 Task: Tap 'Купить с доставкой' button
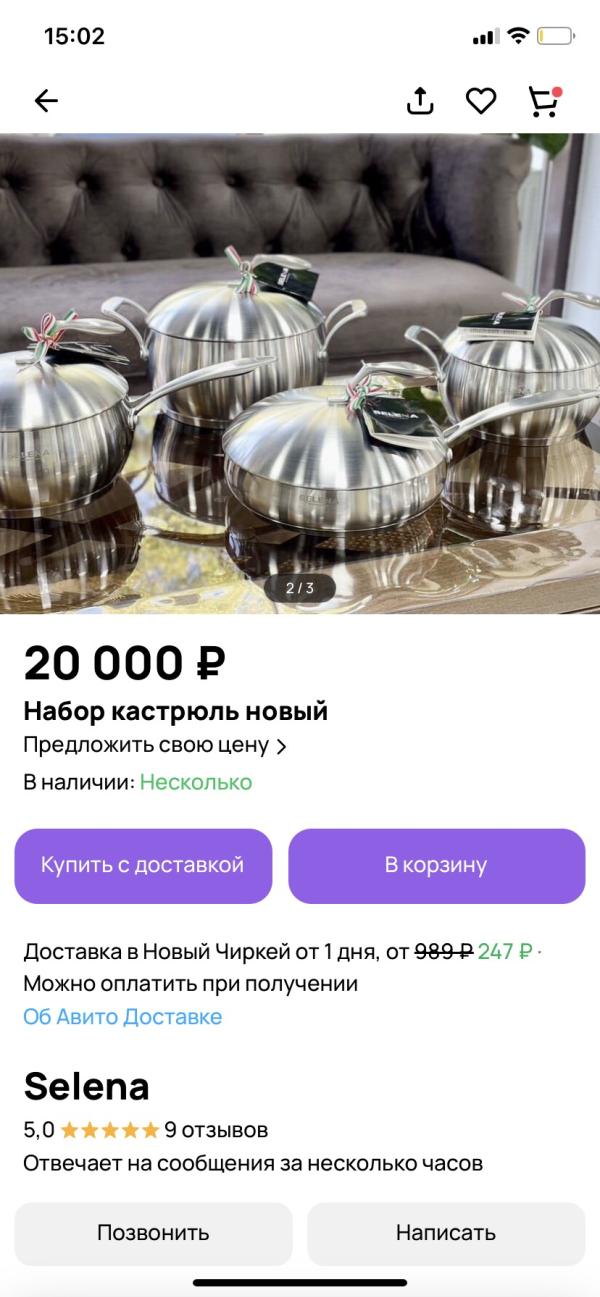143,865
